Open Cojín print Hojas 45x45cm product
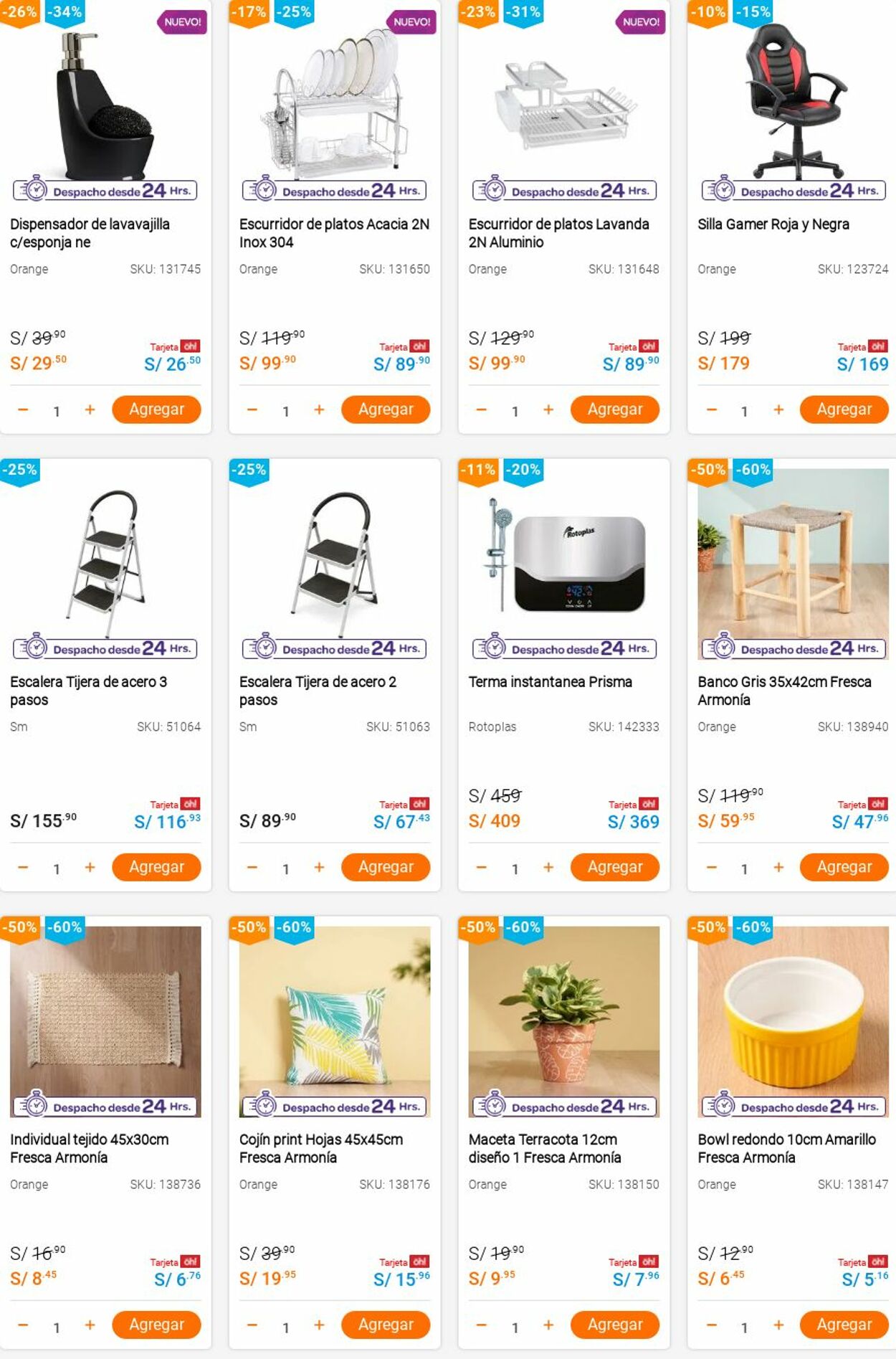 coord(320,1147)
